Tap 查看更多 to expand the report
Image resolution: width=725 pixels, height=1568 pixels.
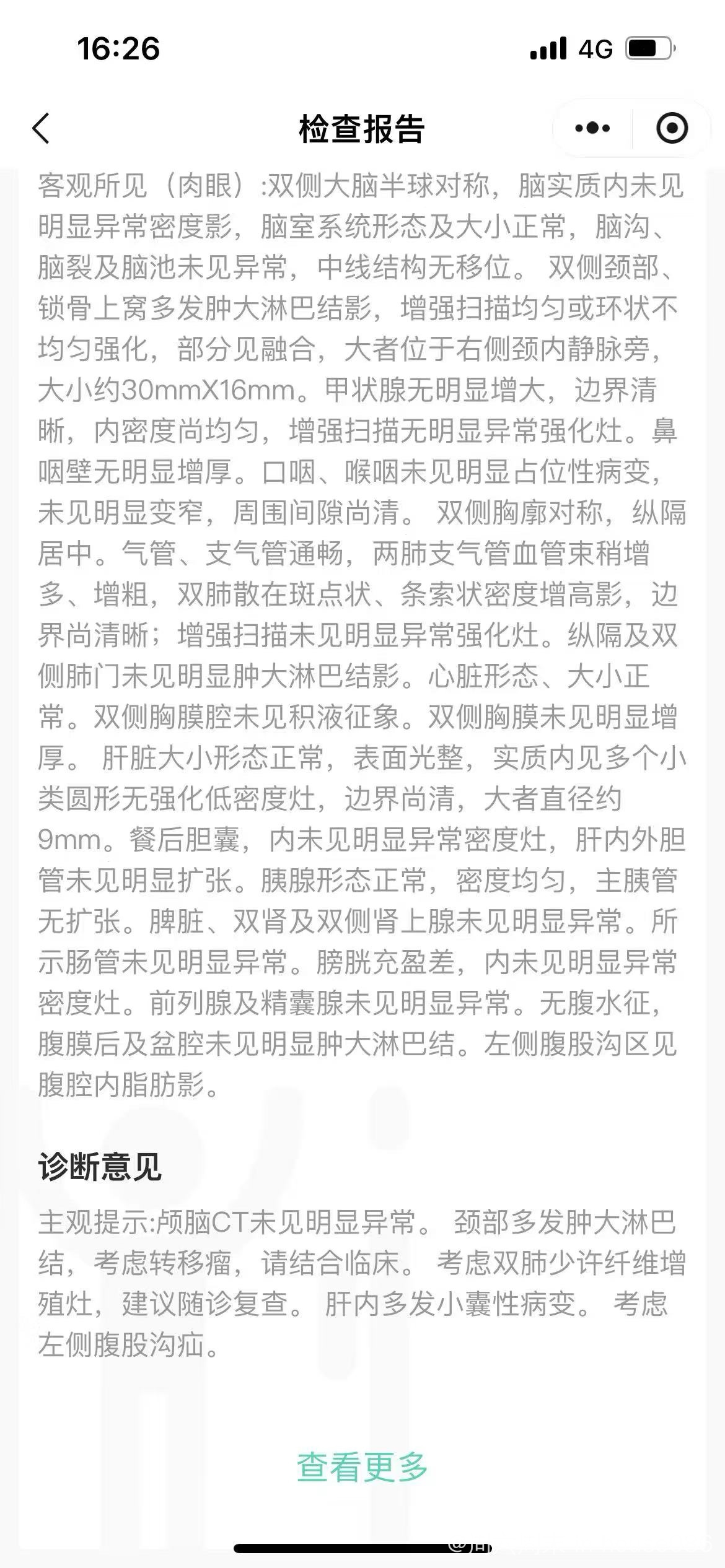click(362, 1467)
